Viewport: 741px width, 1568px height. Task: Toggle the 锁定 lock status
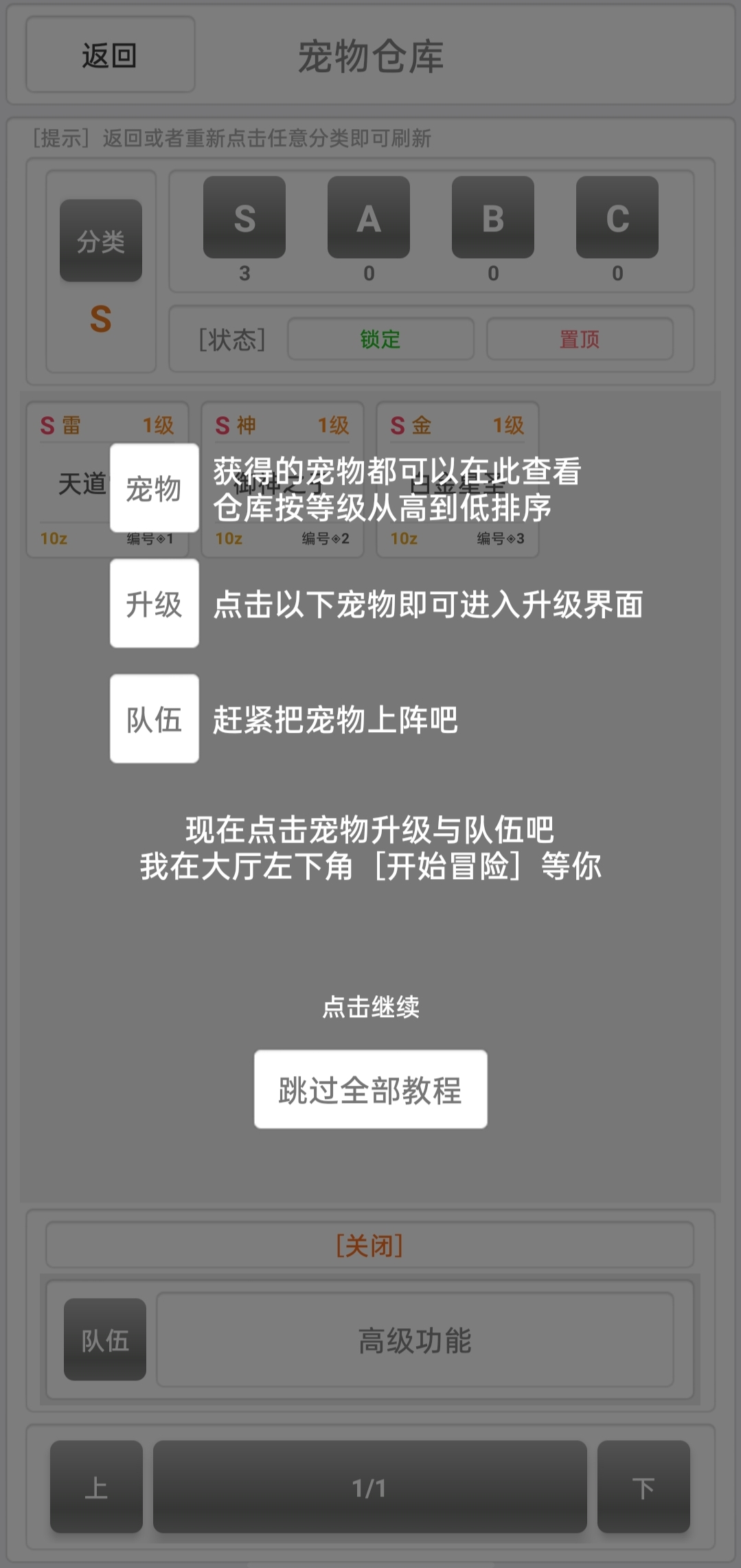coord(380,339)
